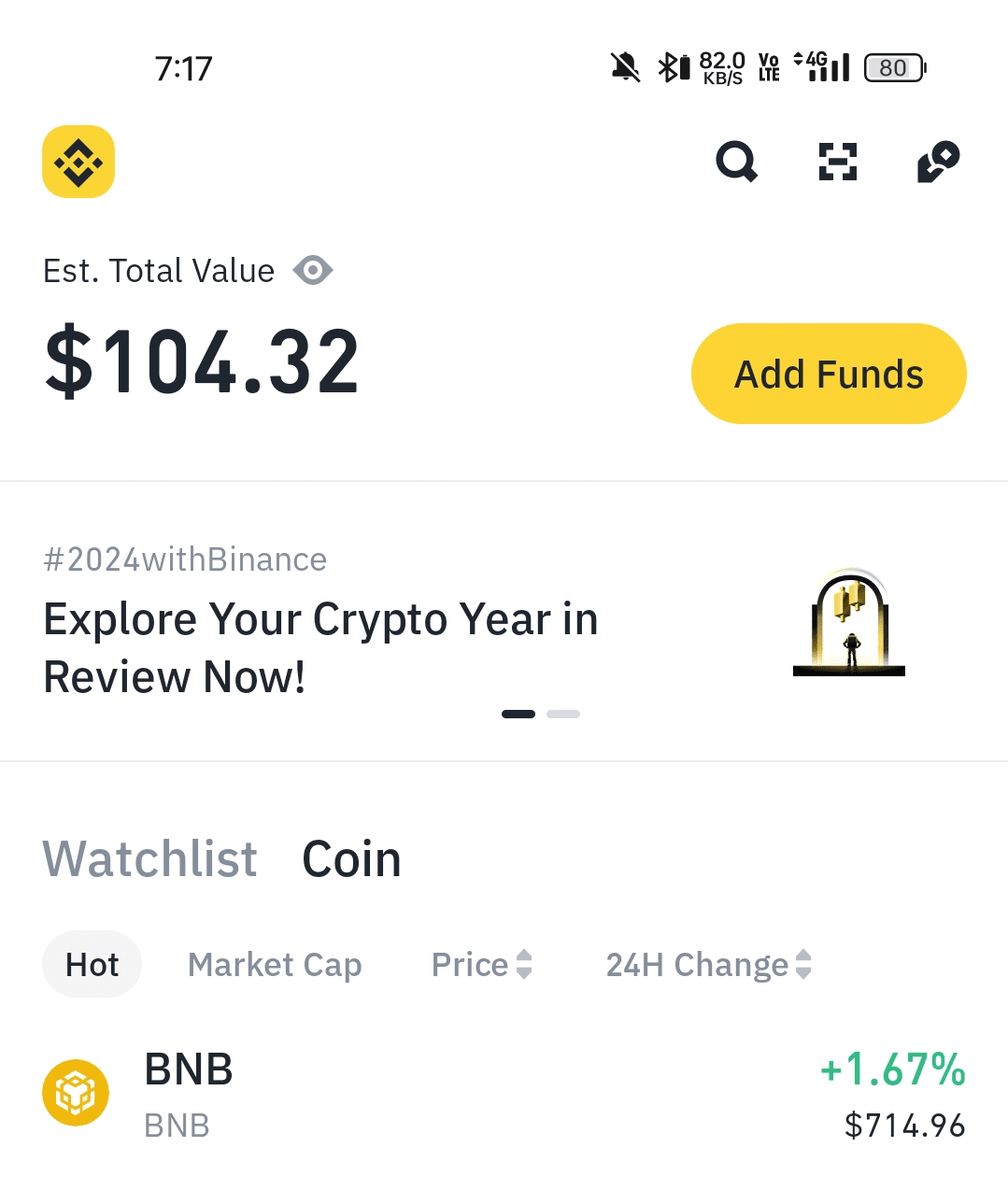Switch to the Watchlist tab

click(150, 858)
